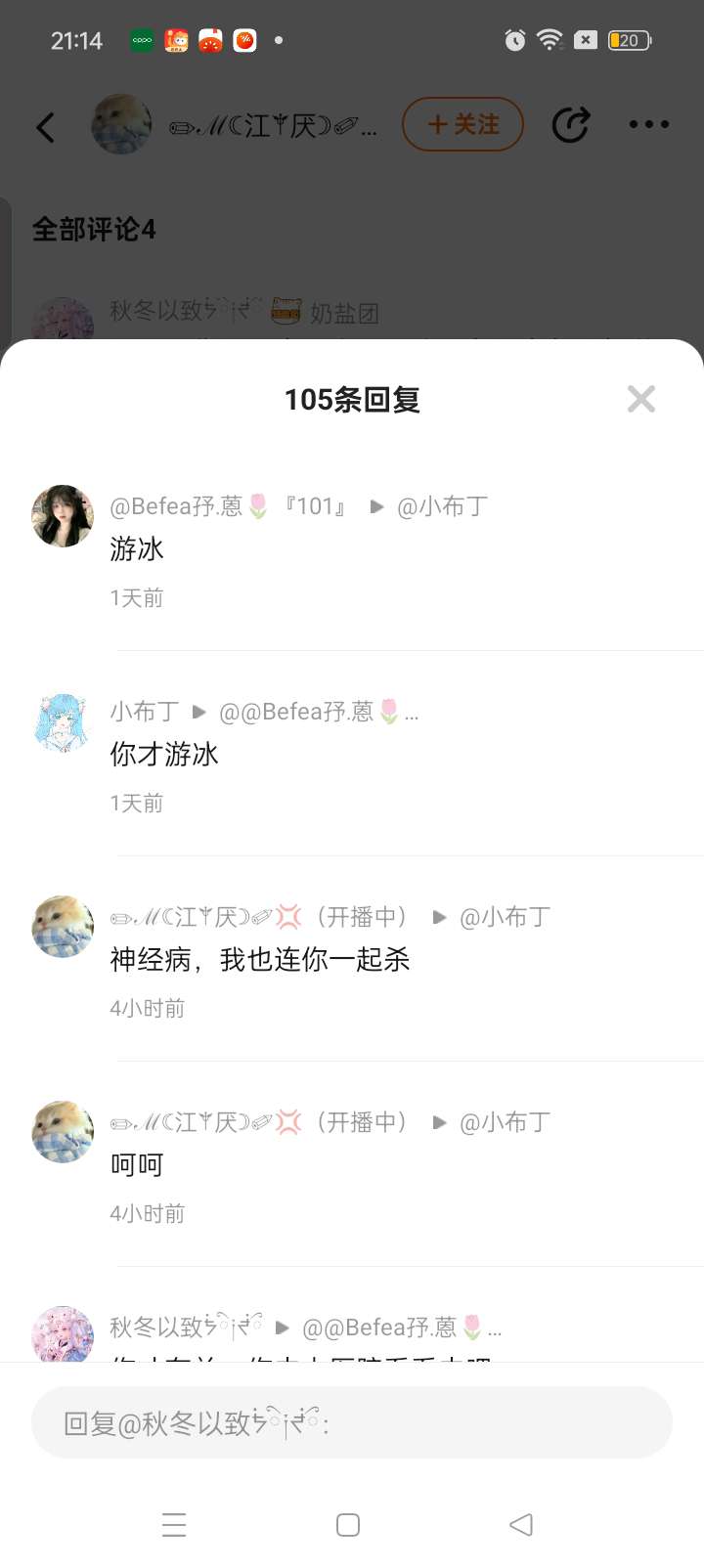Viewport: 704px width, 1568px height.
Task: Open the avatar of Befea孖.蒽 on the 游冰 reply
Action: (x=63, y=516)
